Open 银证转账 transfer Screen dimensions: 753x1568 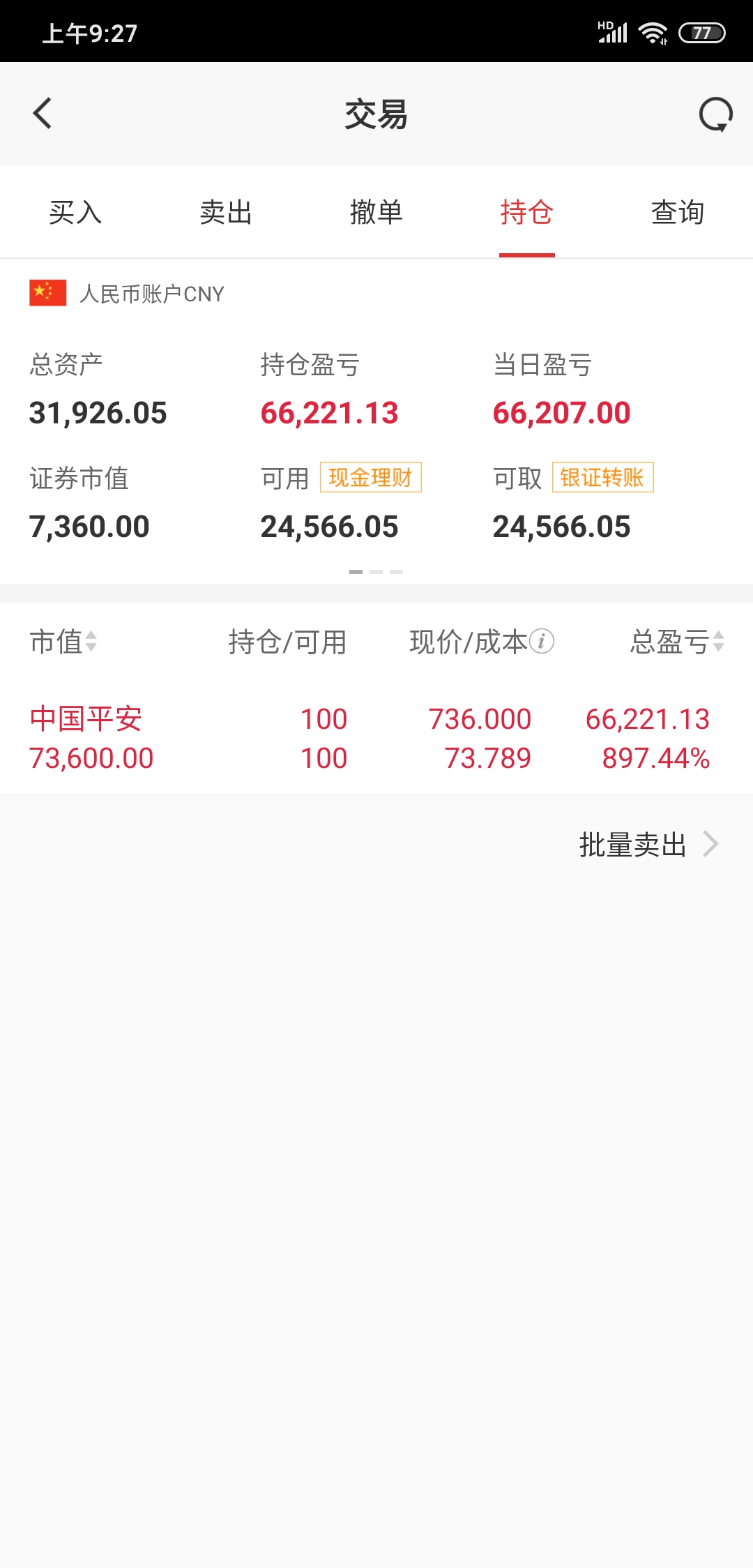coord(603,478)
